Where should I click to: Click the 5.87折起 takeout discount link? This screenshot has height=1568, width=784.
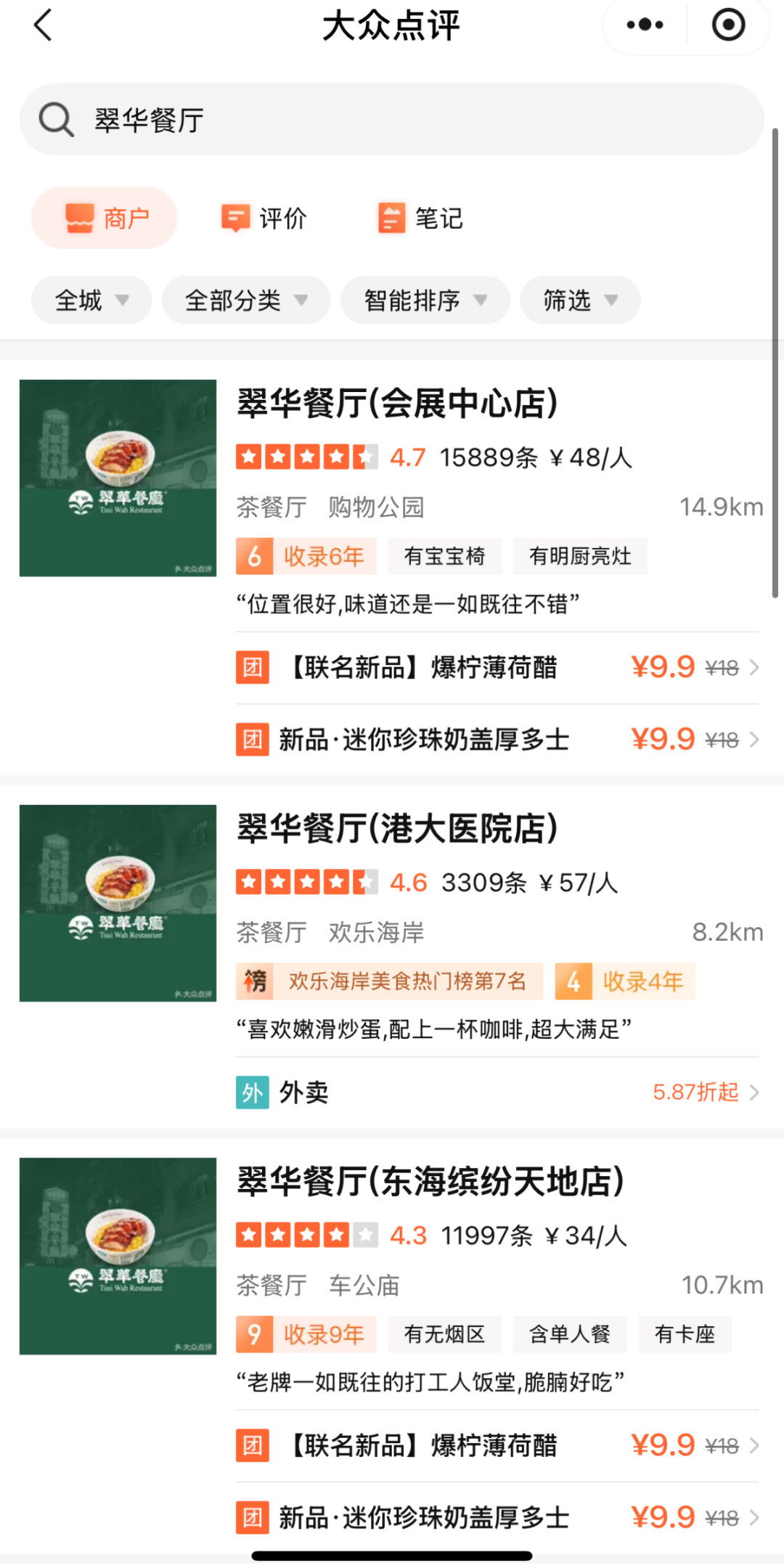pyautogui.click(x=695, y=1092)
